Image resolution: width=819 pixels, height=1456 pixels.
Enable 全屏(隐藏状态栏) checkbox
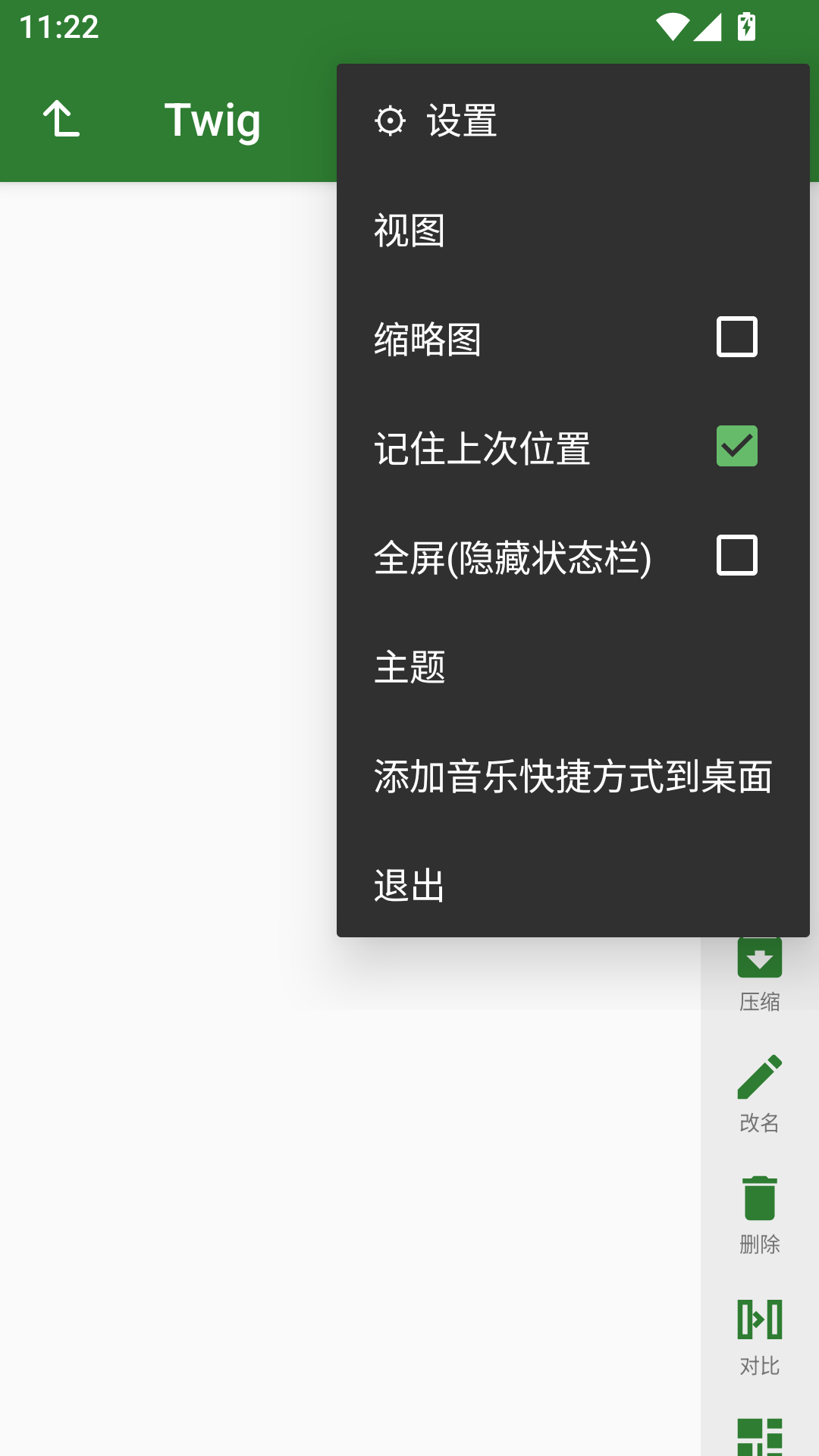tap(736, 555)
